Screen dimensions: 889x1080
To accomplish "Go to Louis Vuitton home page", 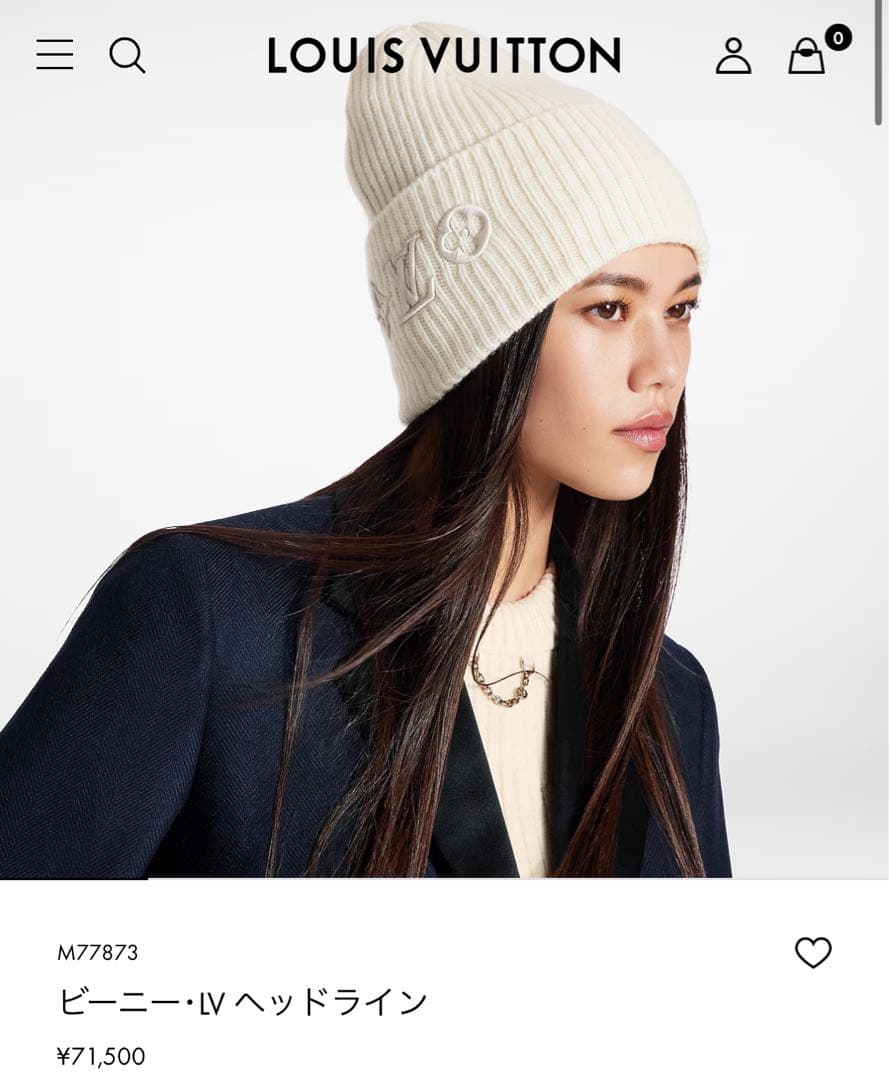I will coord(444,55).
